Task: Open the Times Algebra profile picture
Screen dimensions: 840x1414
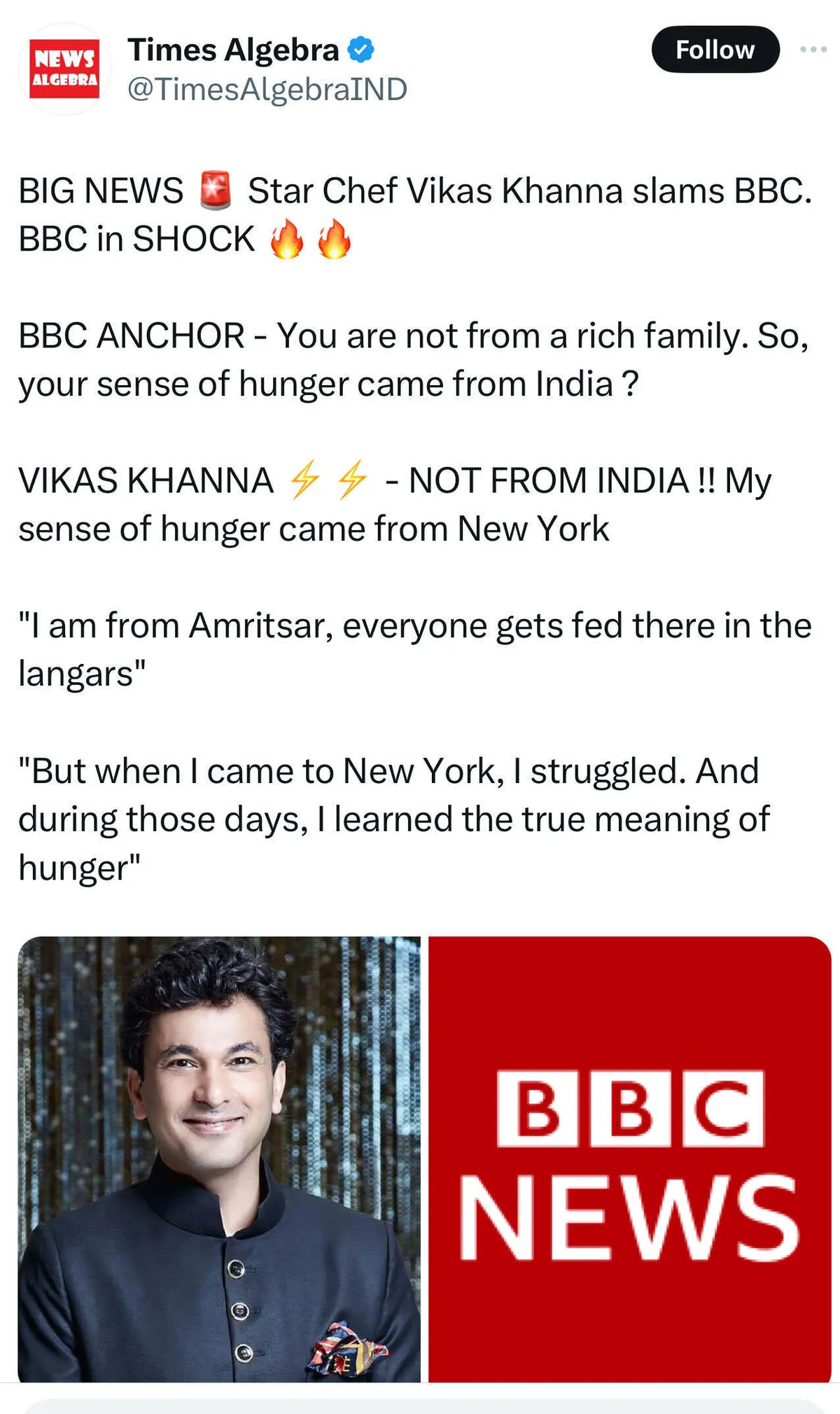Action: click(x=64, y=69)
